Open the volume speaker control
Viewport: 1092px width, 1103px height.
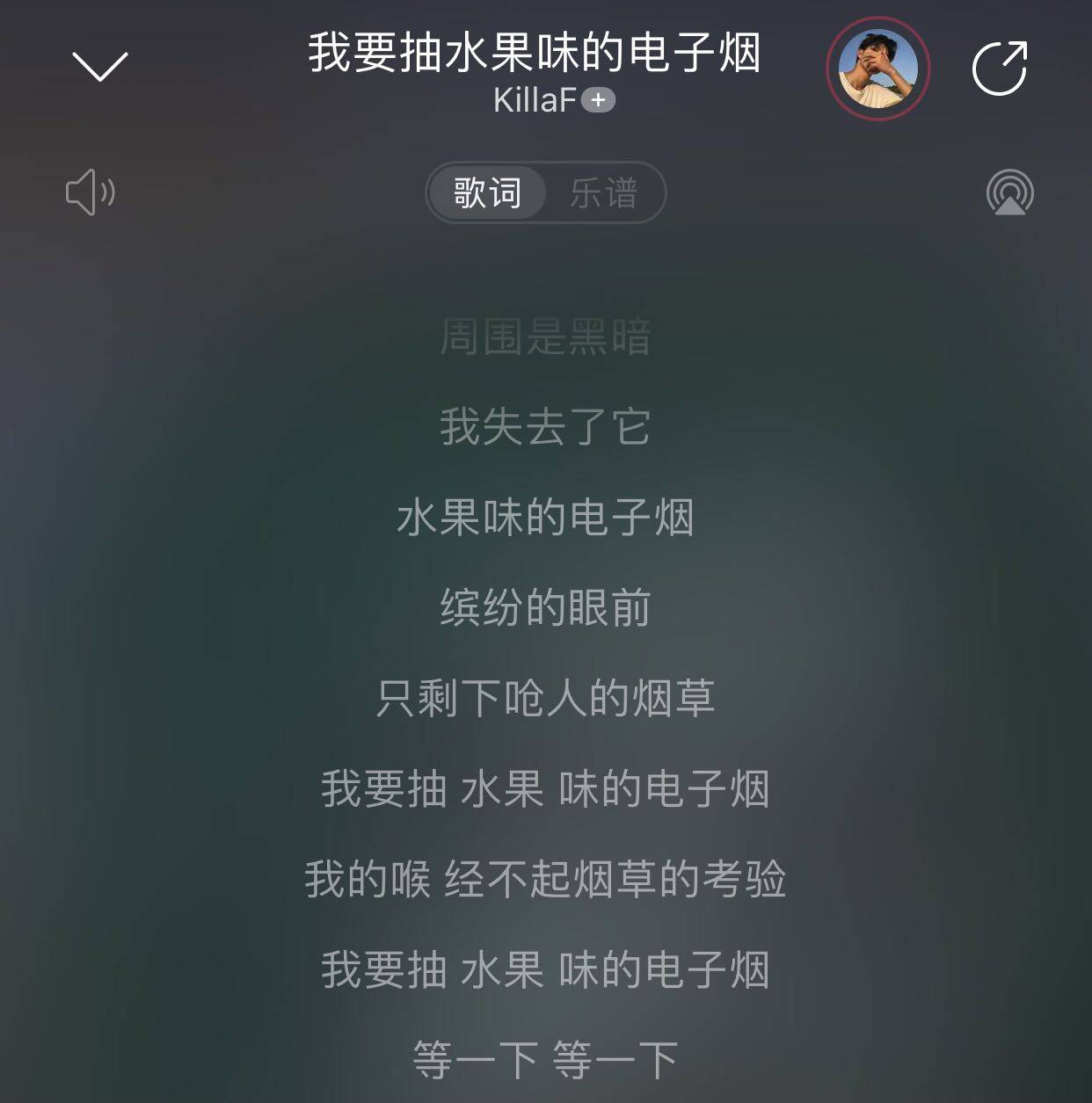tap(91, 192)
